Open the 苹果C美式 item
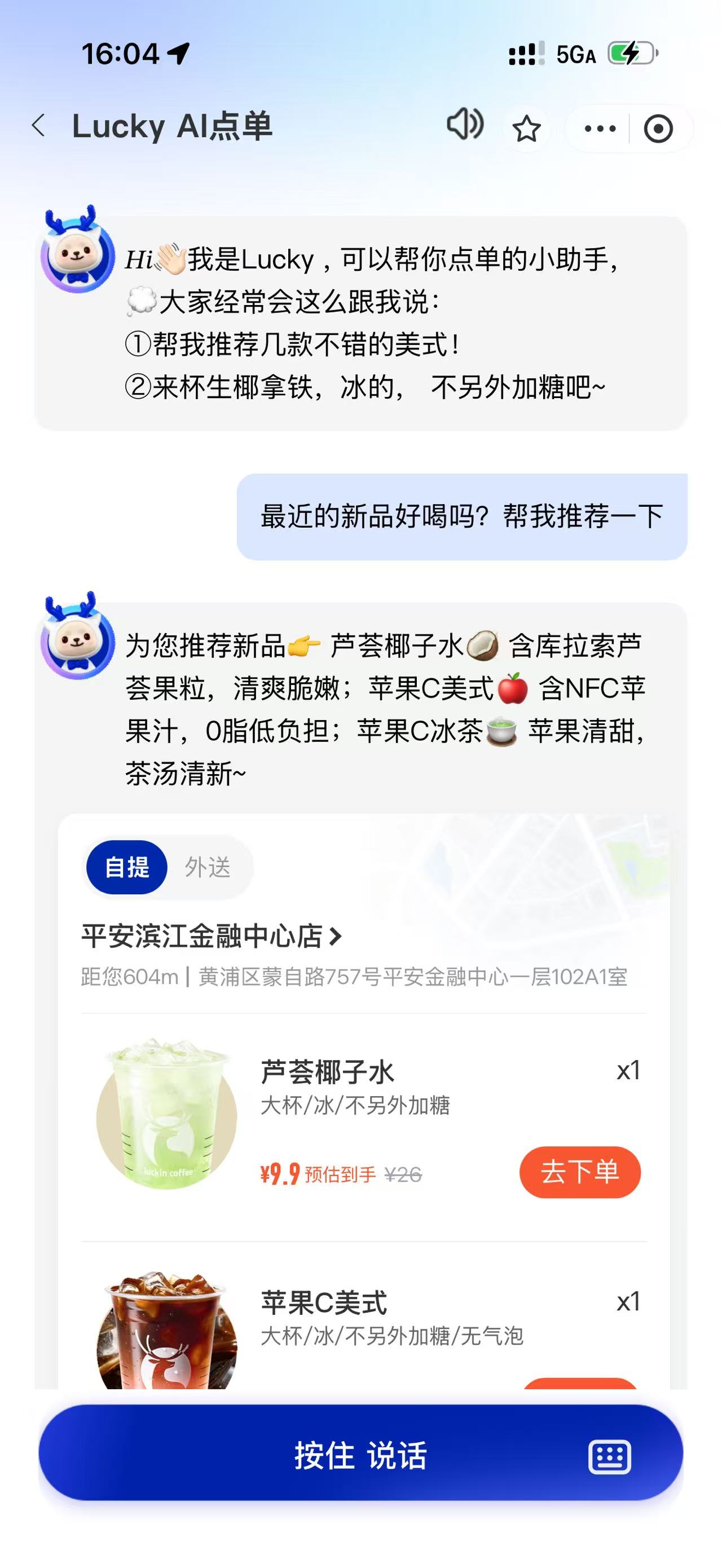This screenshot has height=1568, width=722. click(324, 1301)
